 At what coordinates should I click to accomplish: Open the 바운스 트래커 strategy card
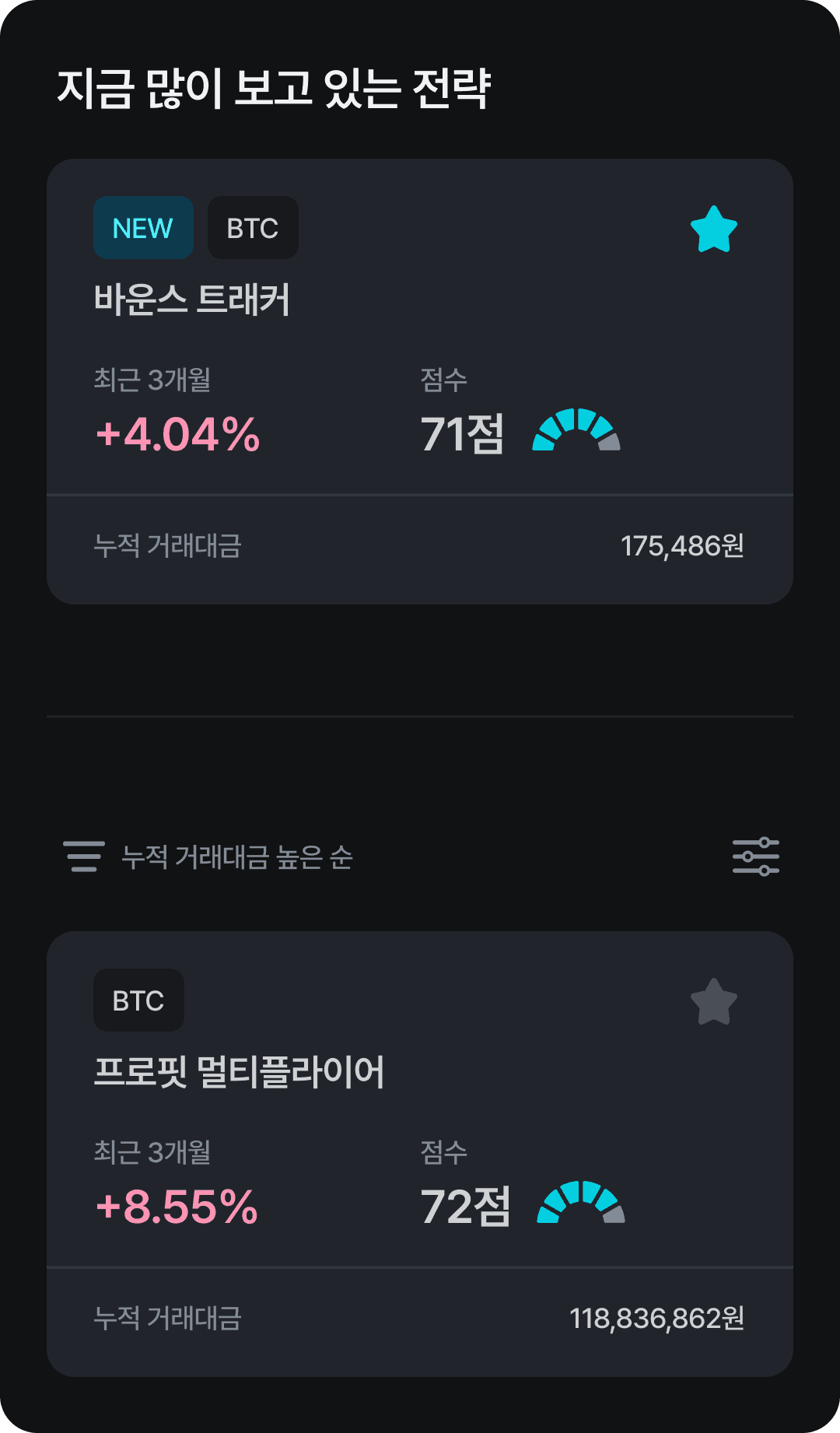click(x=420, y=381)
